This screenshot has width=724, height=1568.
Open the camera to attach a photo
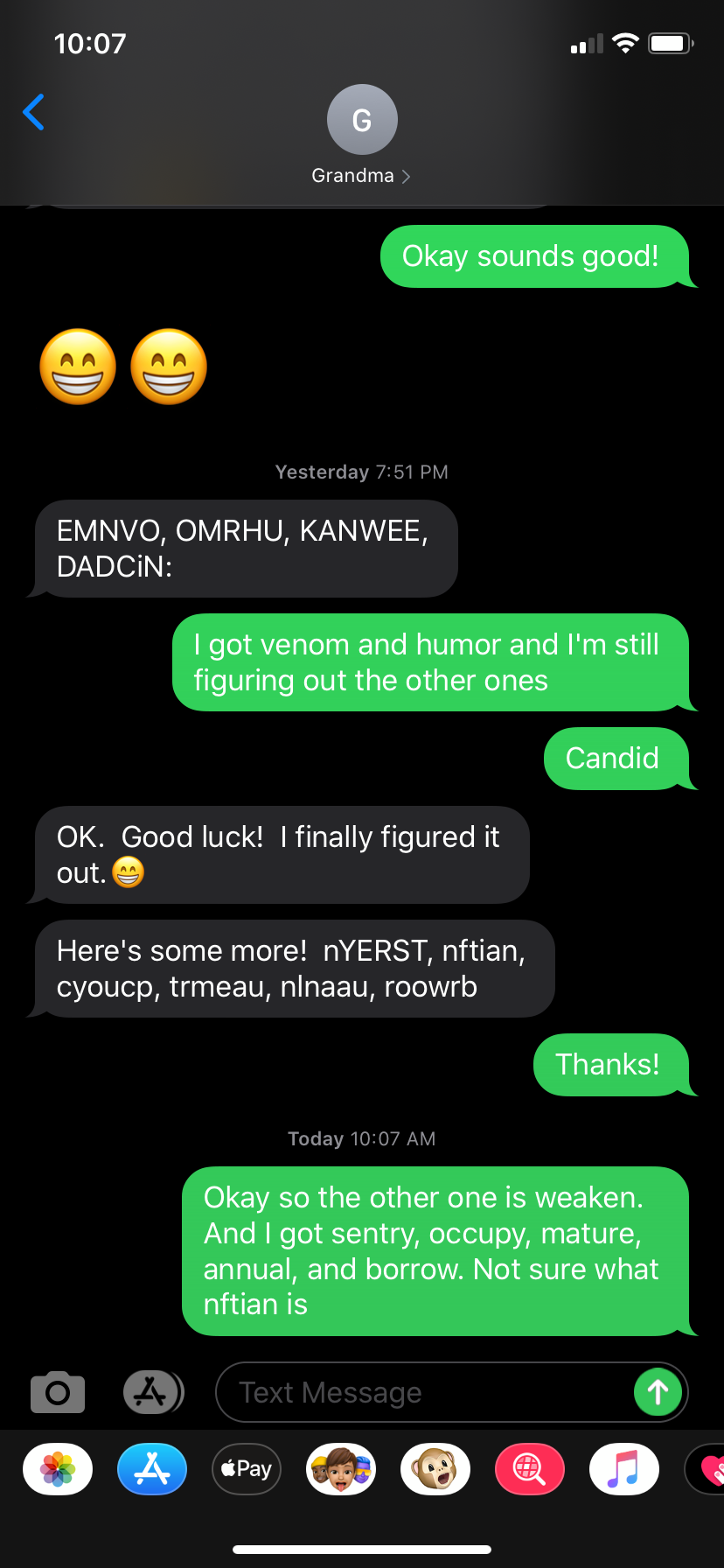click(x=58, y=1391)
